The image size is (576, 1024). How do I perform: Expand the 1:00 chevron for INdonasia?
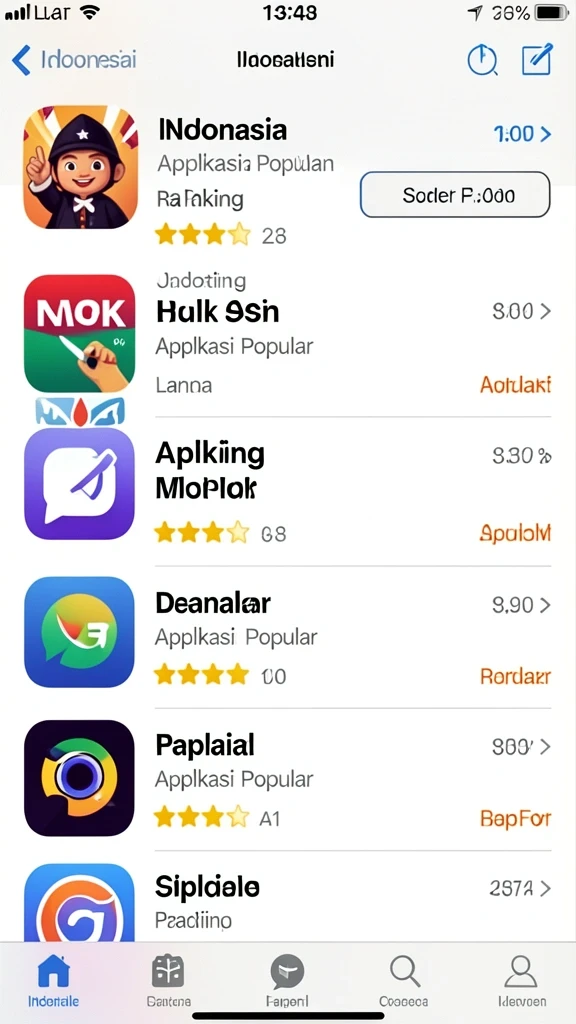(x=522, y=135)
